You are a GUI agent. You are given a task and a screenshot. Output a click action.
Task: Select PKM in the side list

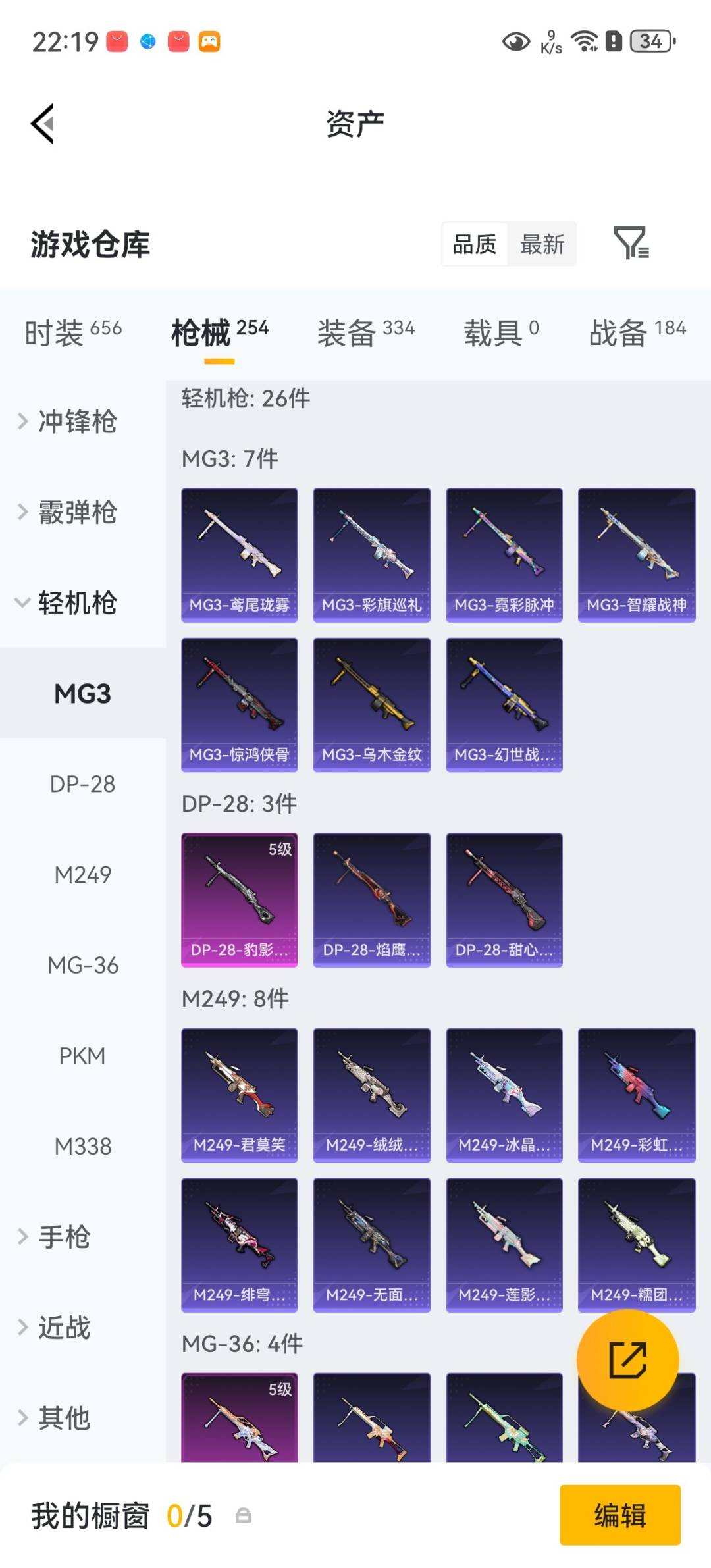pyautogui.click(x=82, y=1056)
